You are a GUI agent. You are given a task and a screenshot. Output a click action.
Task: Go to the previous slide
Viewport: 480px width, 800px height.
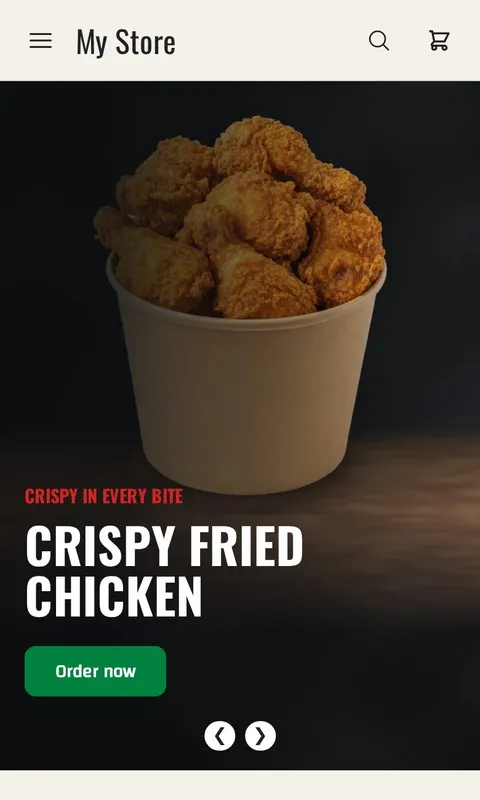pos(220,736)
